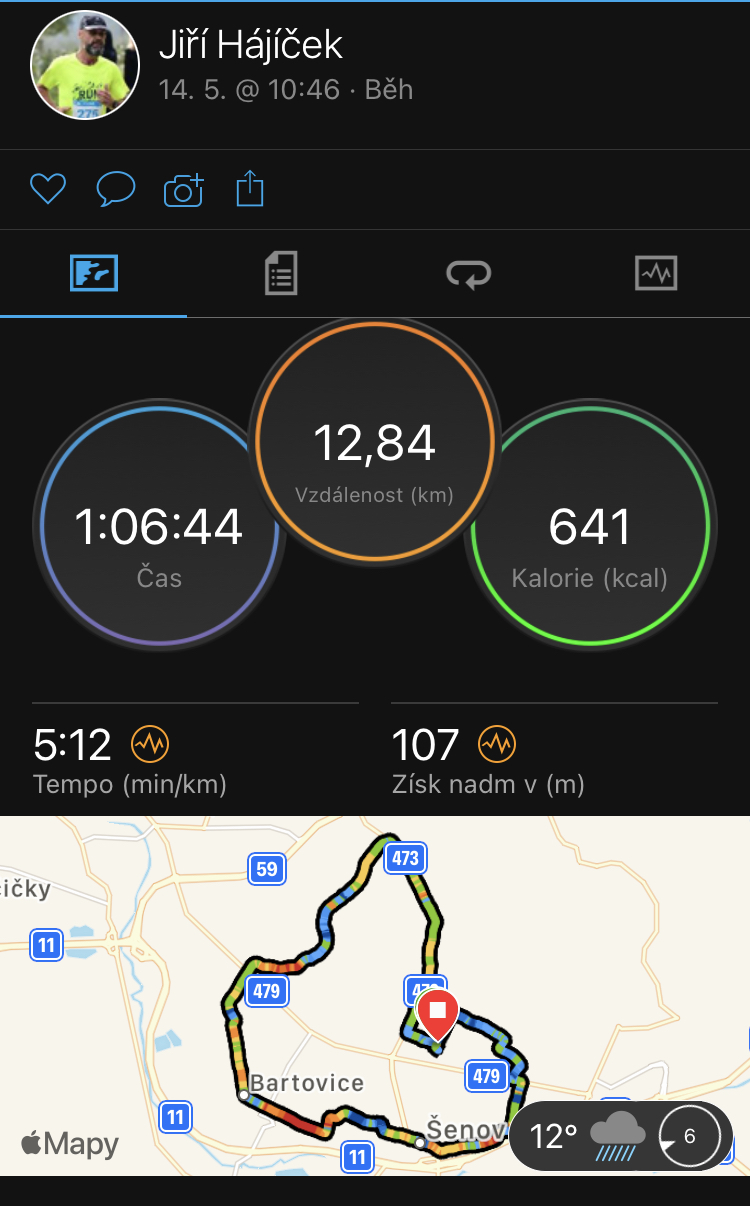Open the 12° weather details
Viewport: 750px width, 1206px height.
click(x=620, y=1137)
